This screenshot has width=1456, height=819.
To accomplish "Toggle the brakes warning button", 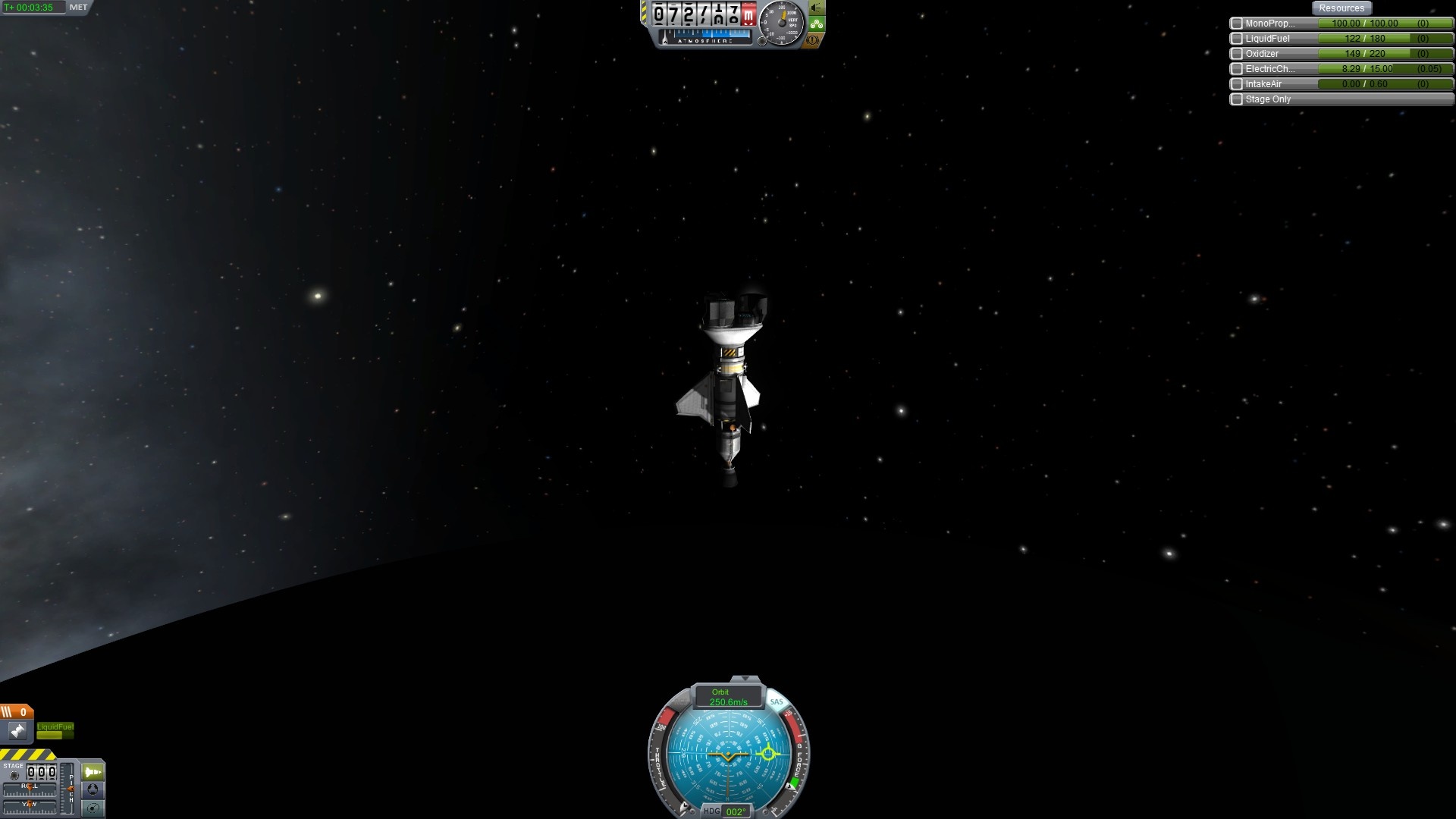I will click(813, 39).
